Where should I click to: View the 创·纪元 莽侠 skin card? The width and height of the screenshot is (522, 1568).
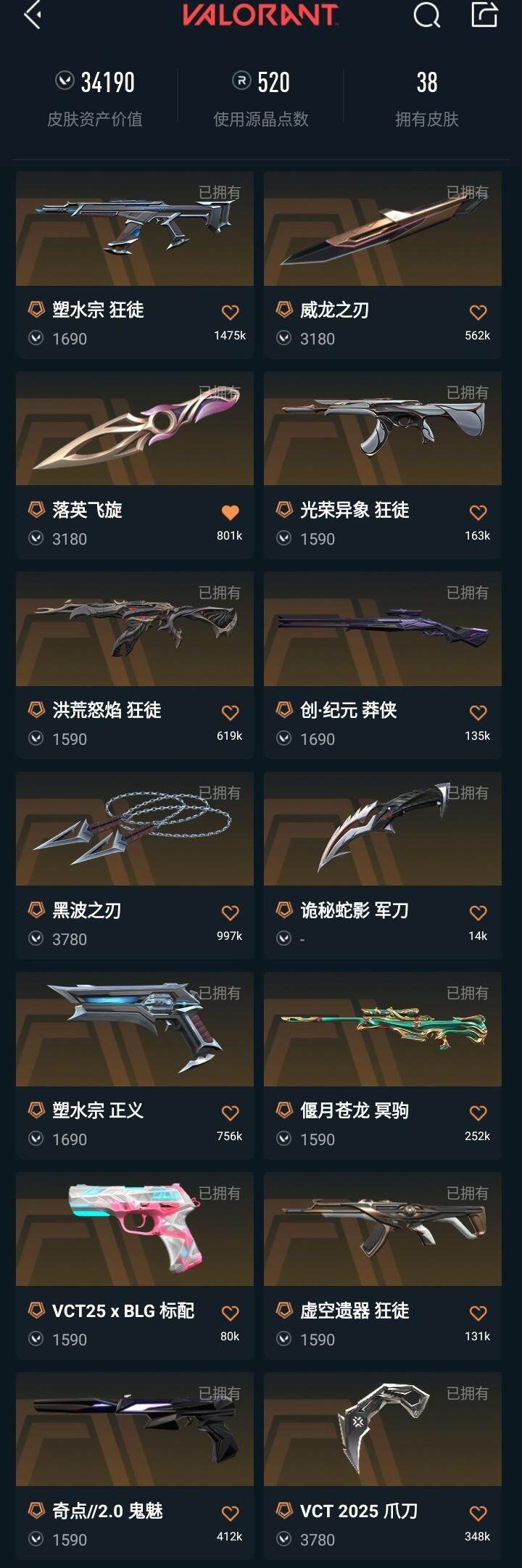click(x=383, y=630)
